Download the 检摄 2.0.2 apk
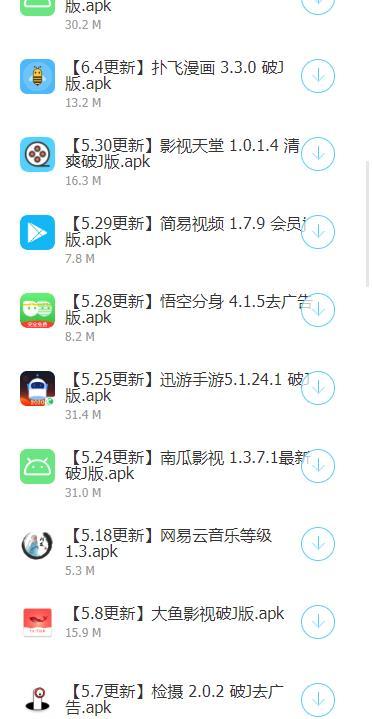 [x=318, y=700]
